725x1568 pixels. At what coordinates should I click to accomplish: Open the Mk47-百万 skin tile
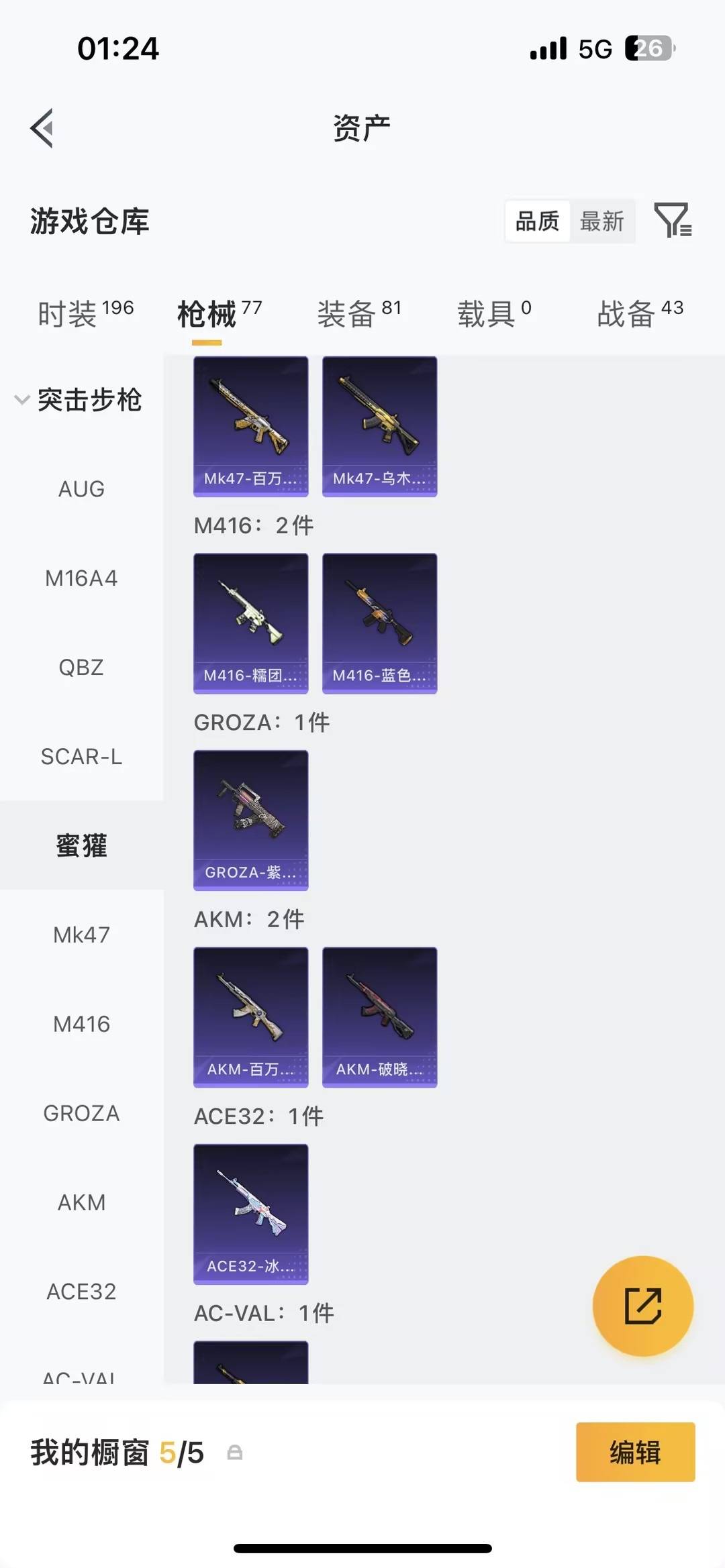click(251, 427)
